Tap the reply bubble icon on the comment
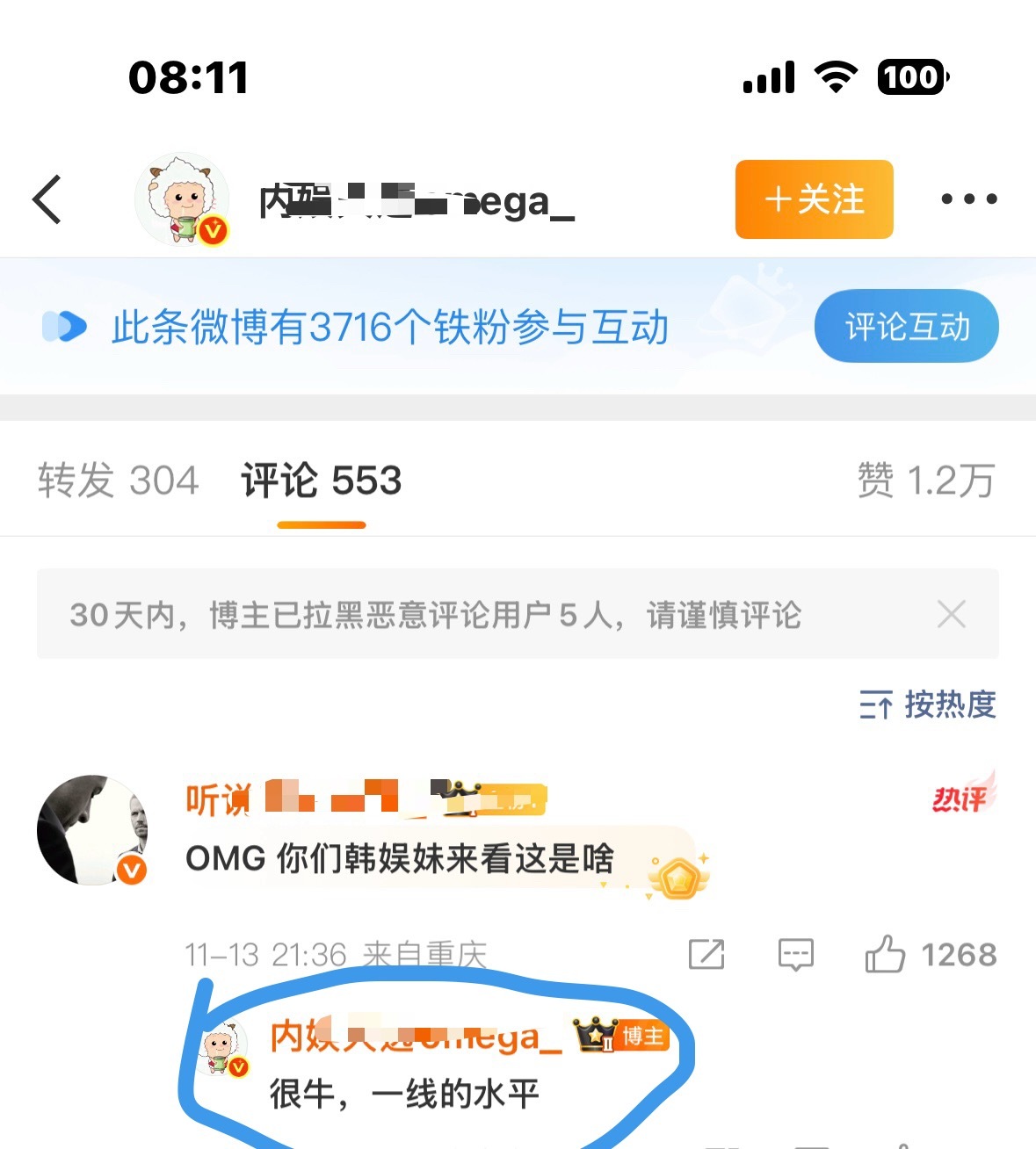This screenshot has height=1149, width=1036. [794, 955]
